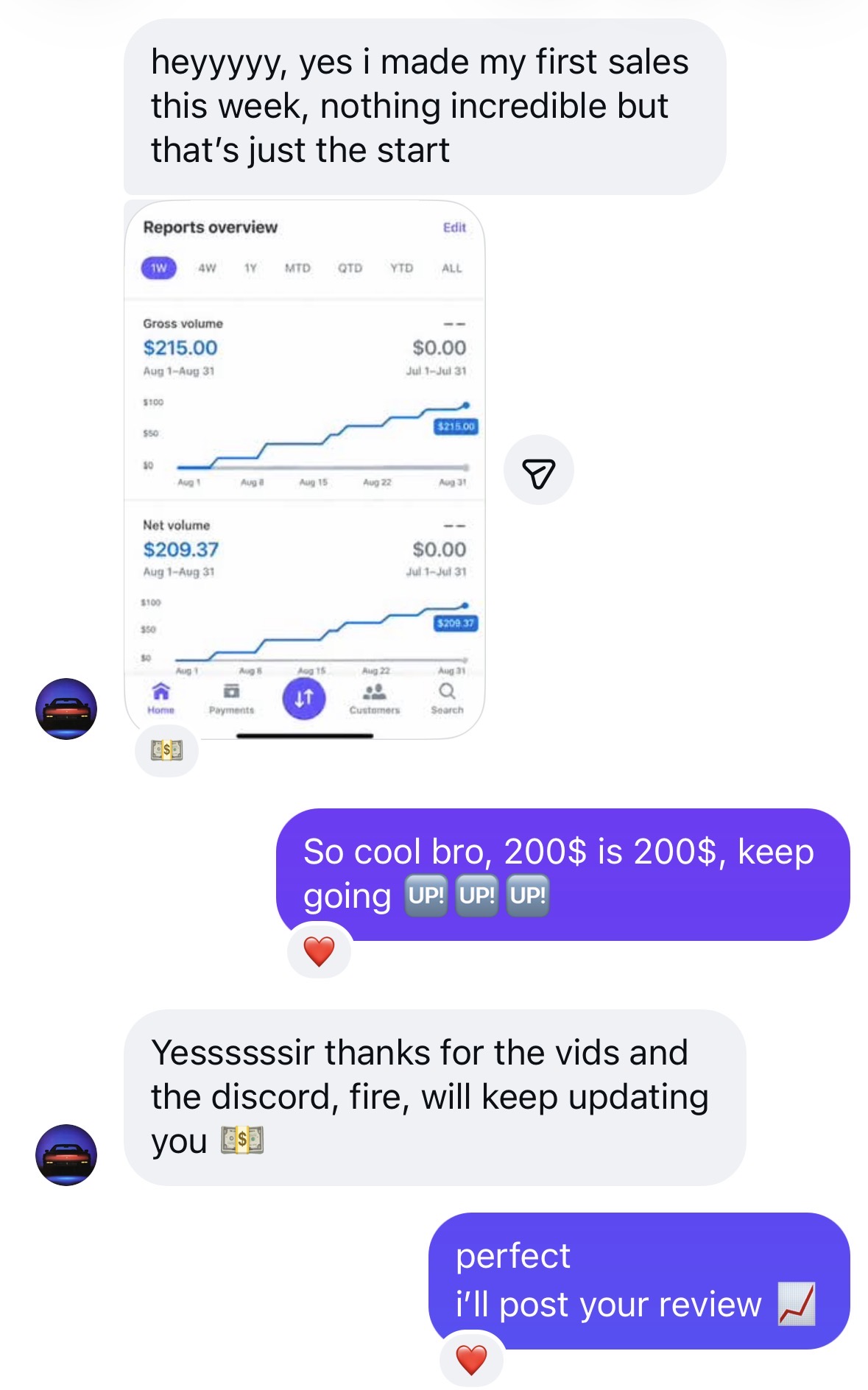Tap the heart reaction under "So cool bro"
Viewport: 868px width, 1390px height.
319,950
